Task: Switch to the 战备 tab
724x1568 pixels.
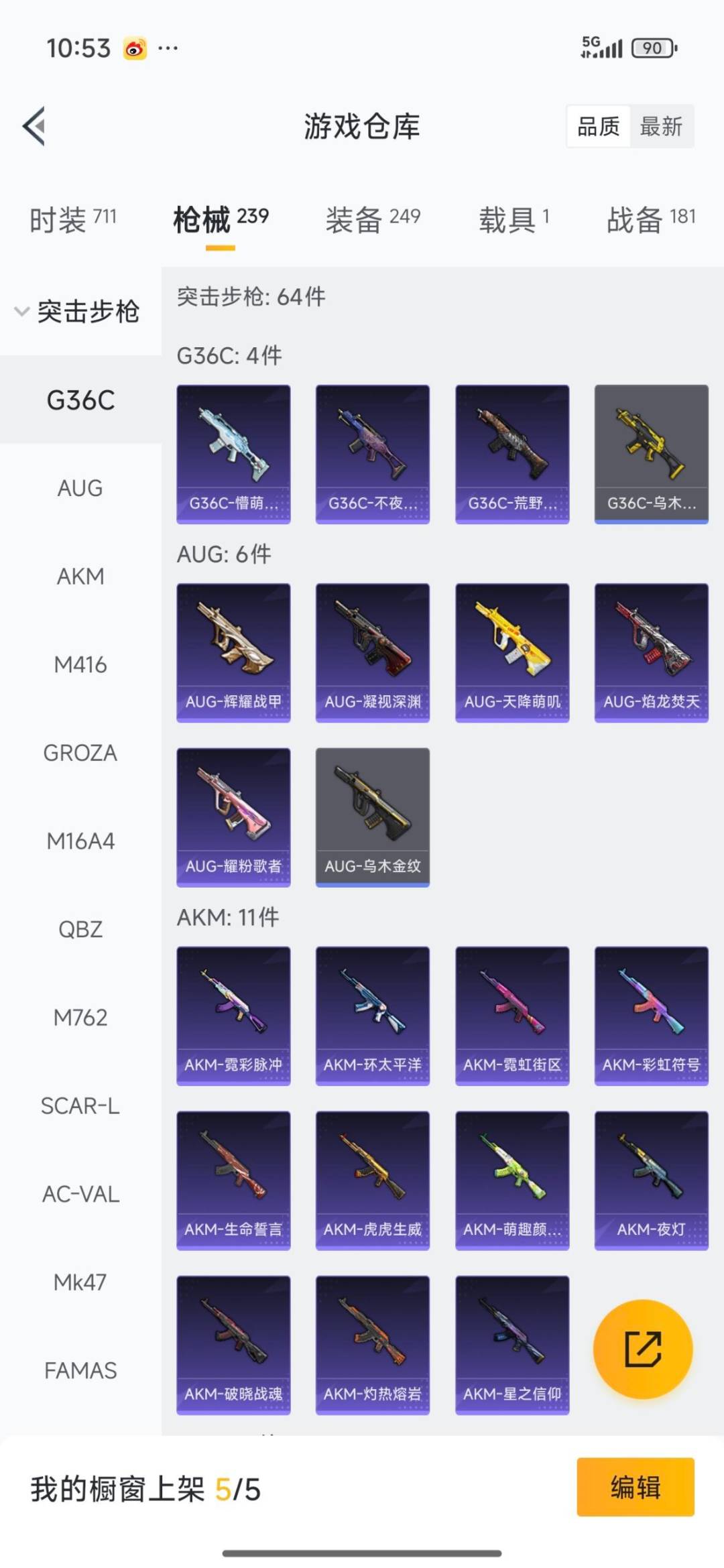Action: pos(650,219)
